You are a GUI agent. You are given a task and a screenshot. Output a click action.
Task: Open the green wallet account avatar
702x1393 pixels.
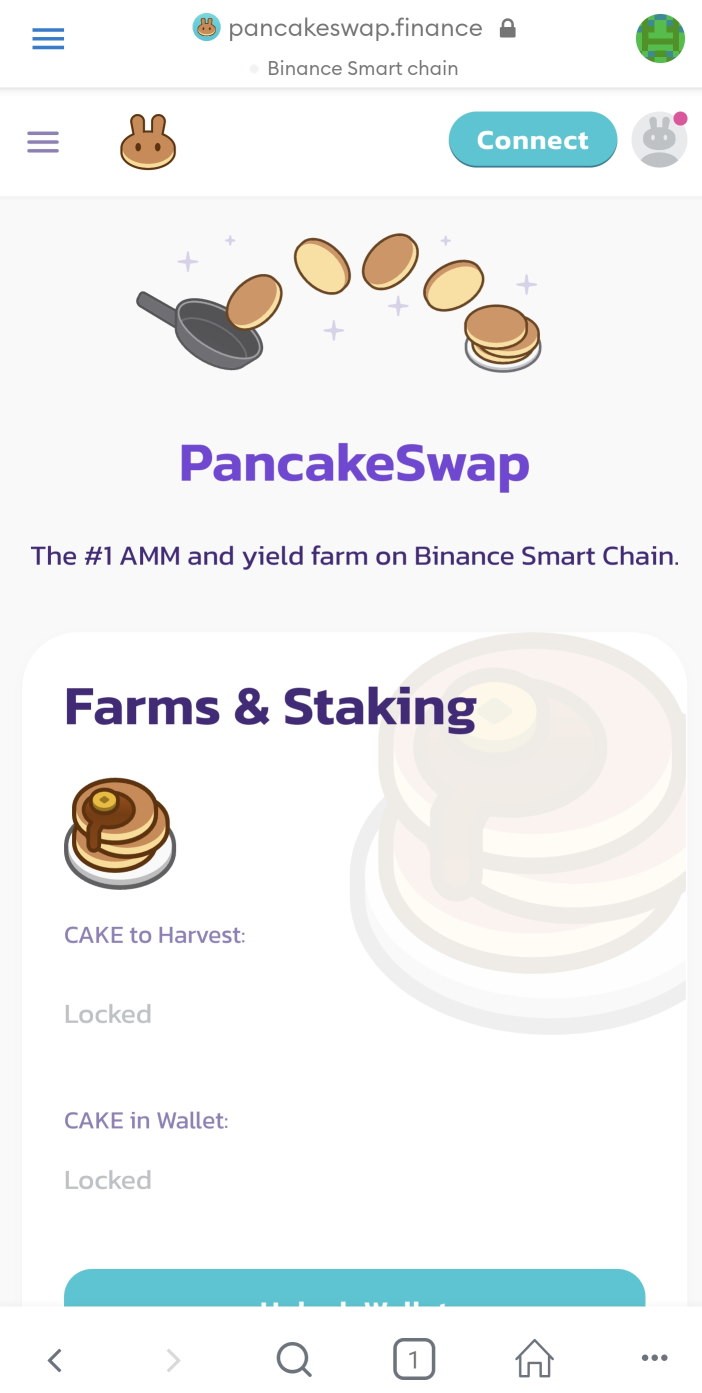point(660,39)
